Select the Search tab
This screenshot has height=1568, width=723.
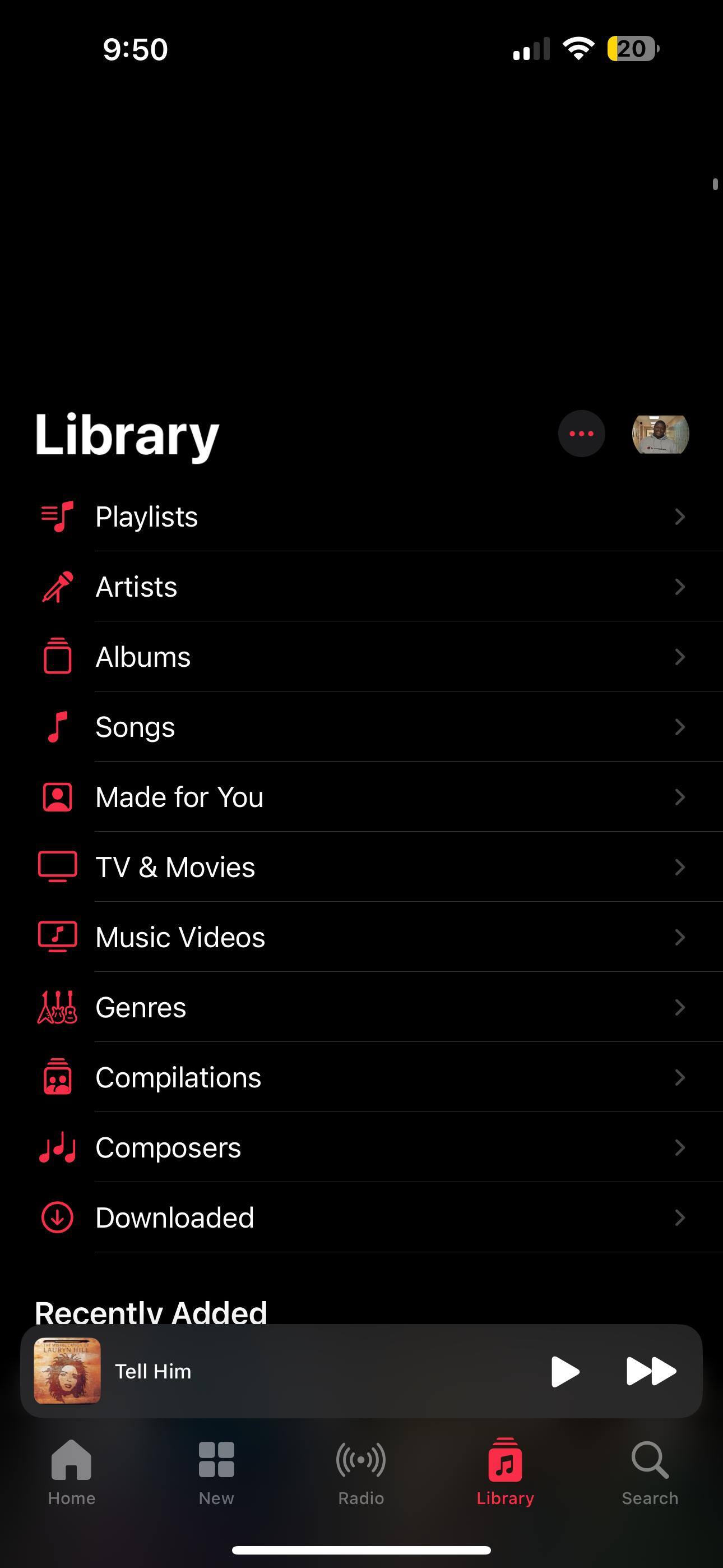pos(650,1470)
